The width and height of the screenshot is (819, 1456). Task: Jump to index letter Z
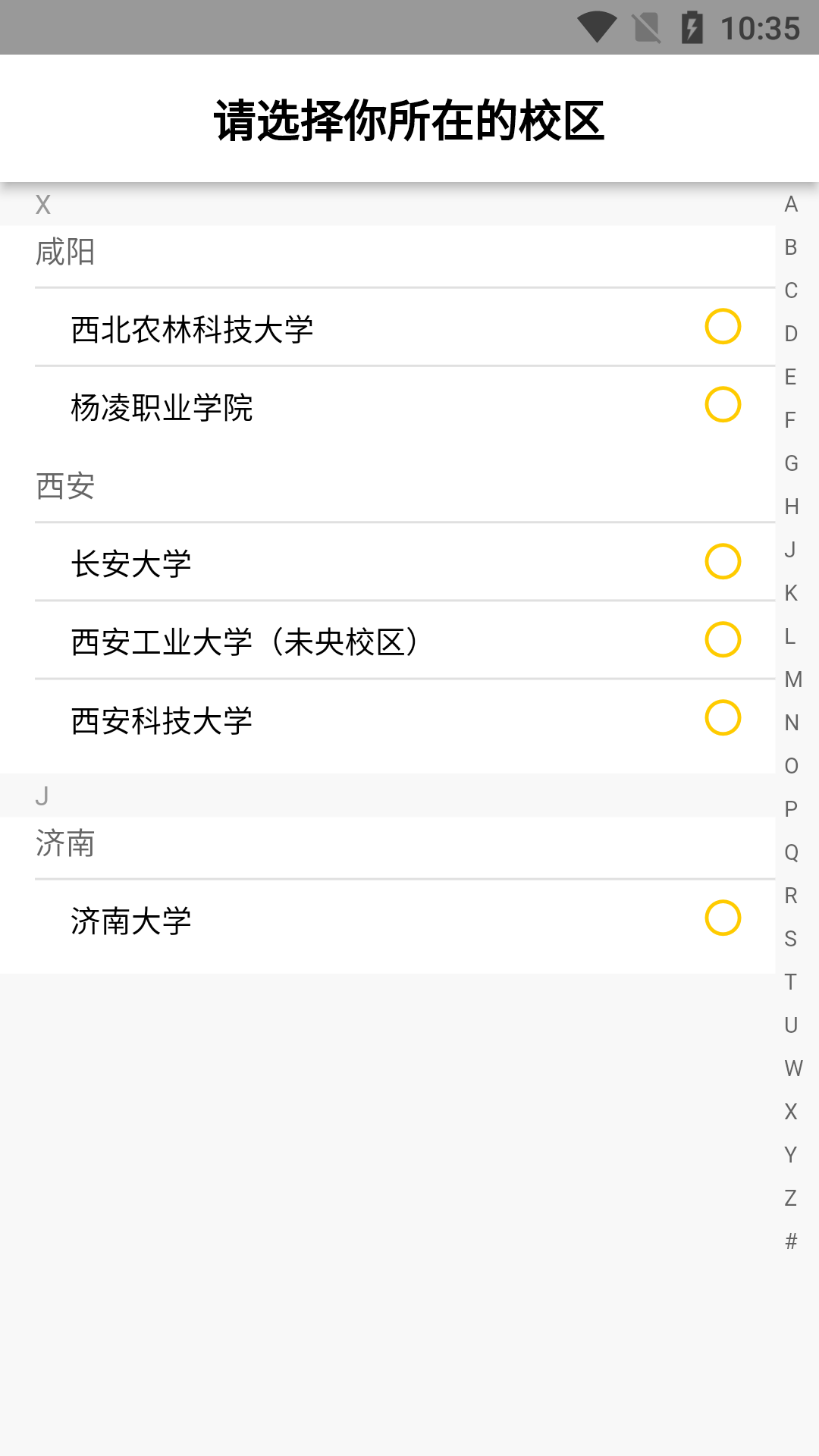tap(791, 1198)
